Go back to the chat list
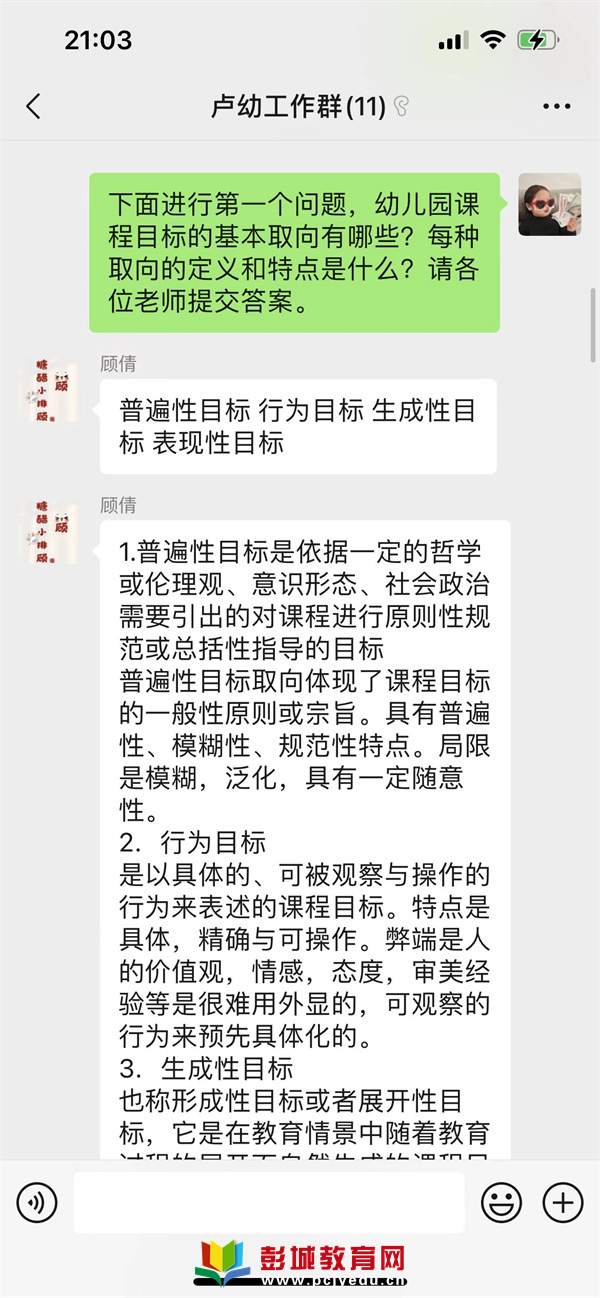The height and width of the screenshot is (1298, 600). [x=33, y=107]
